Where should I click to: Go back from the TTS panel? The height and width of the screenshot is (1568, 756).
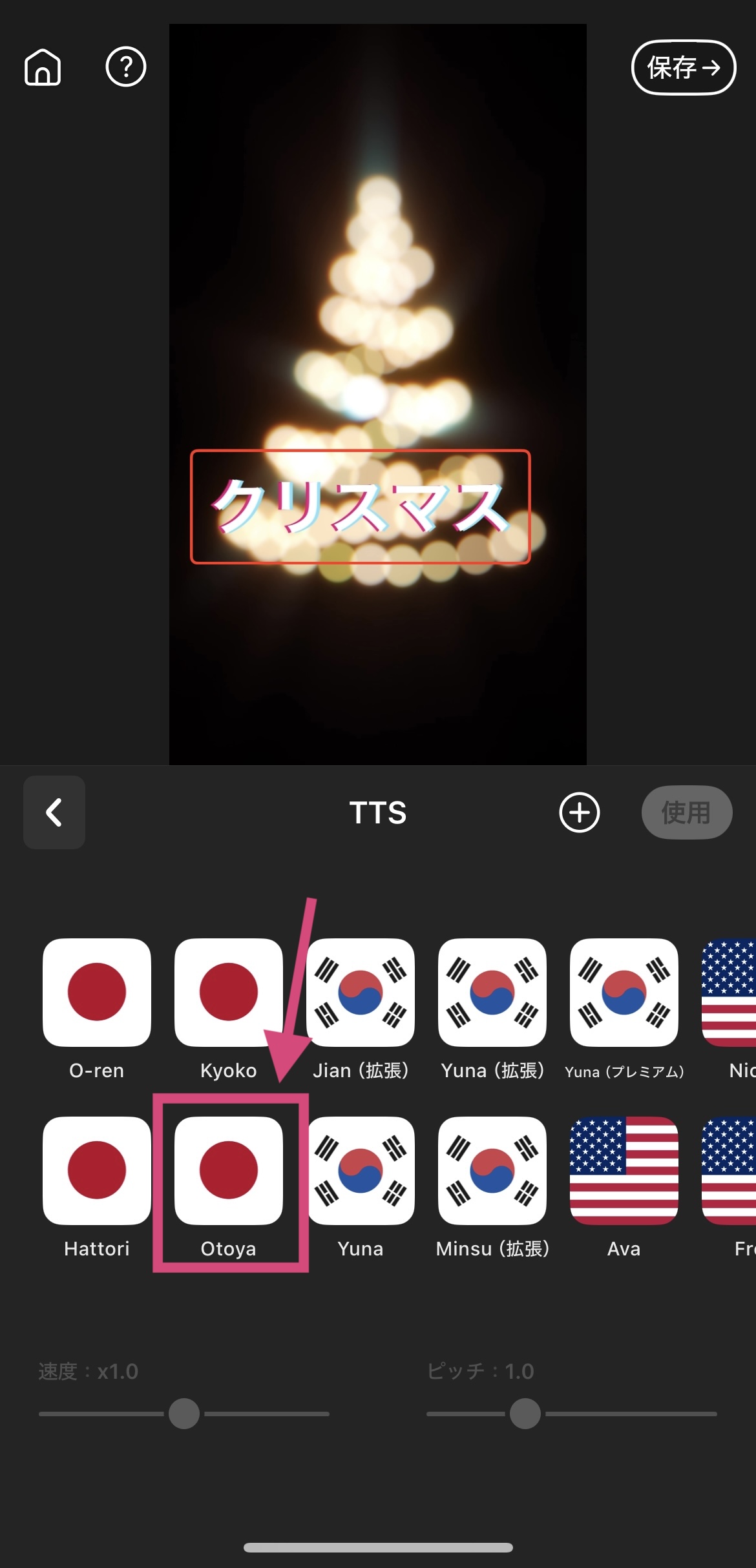point(54,812)
